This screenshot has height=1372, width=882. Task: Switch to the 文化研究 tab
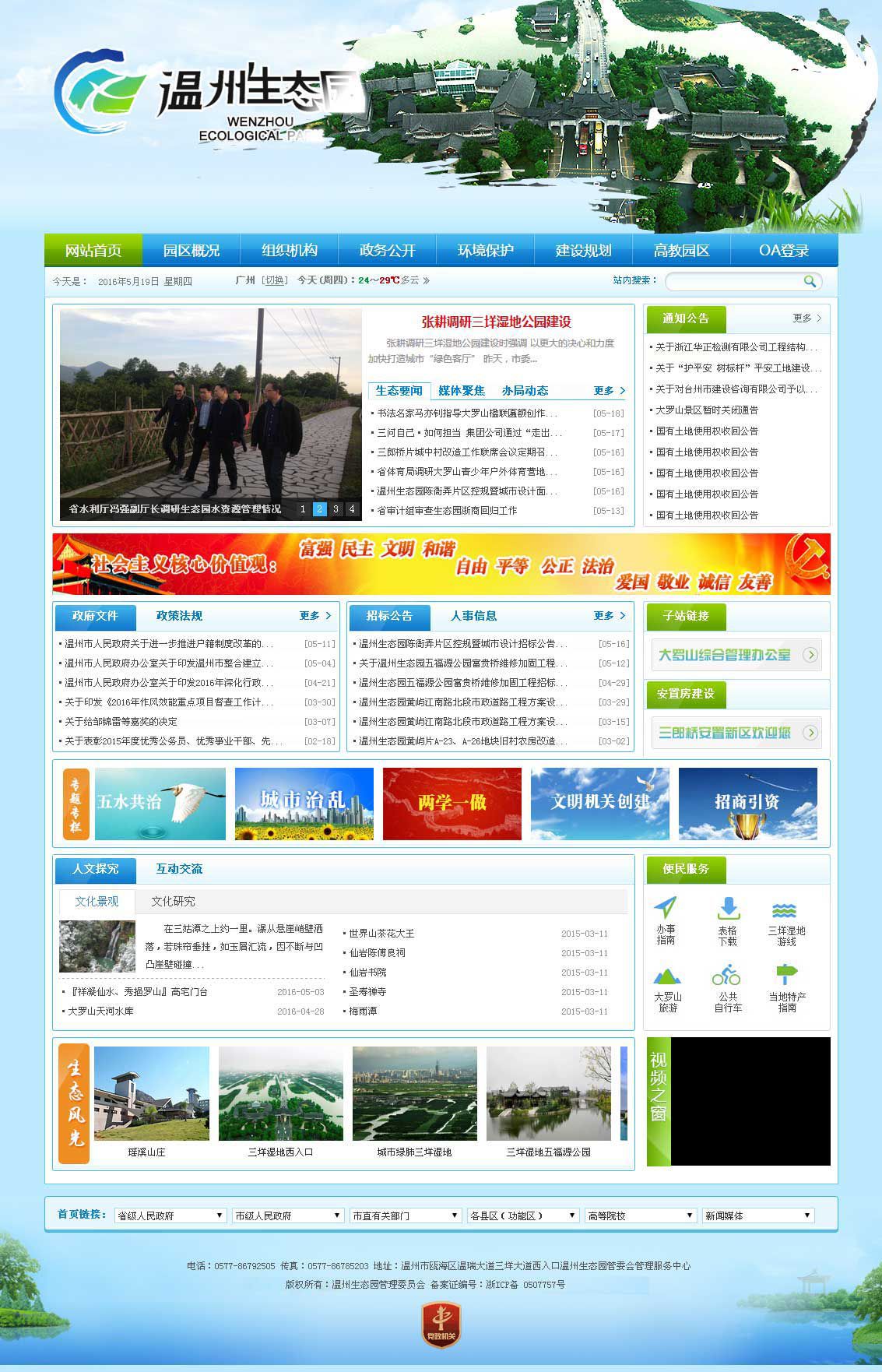pyautogui.click(x=173, y=902)
